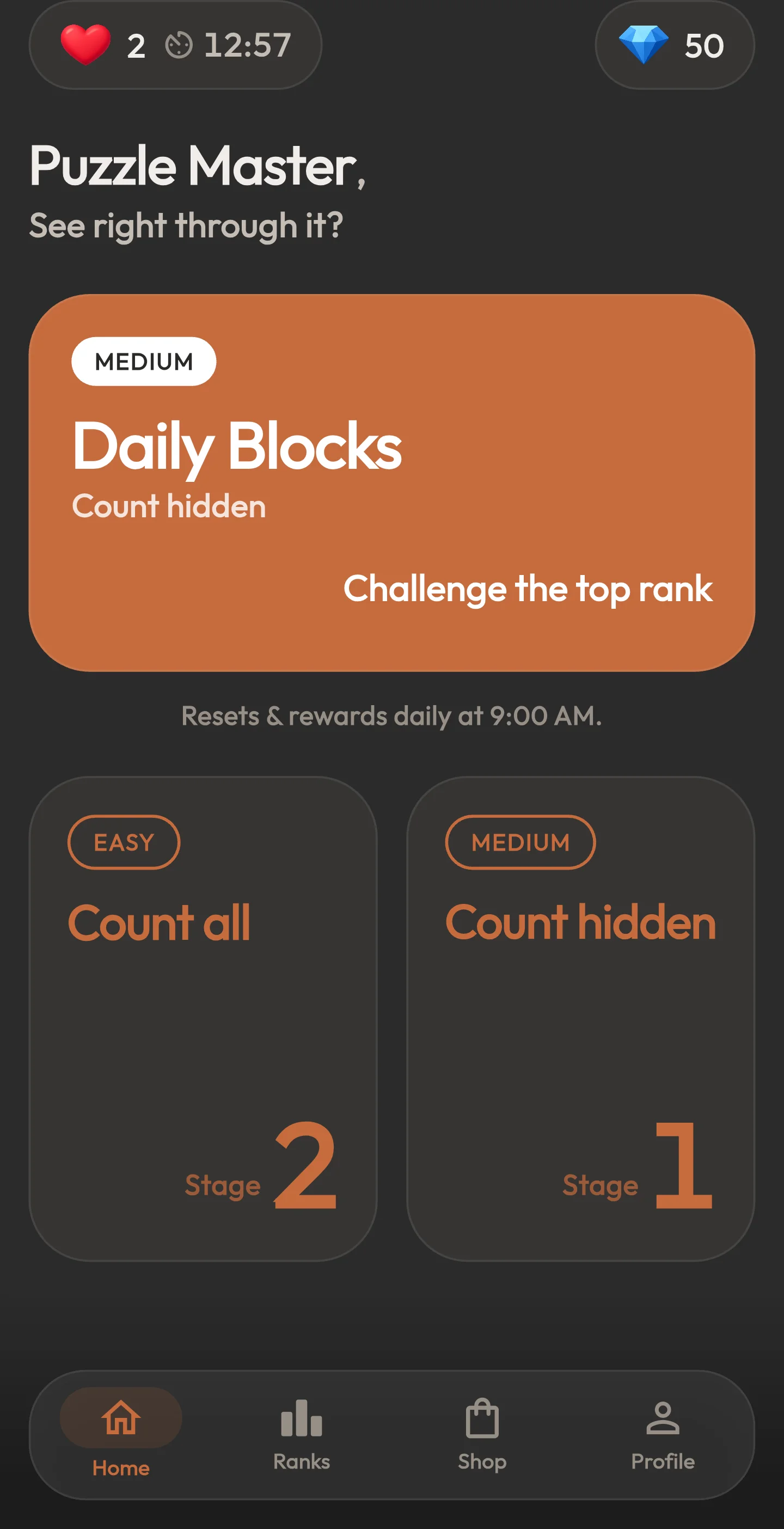Open the Count hidden medium Stage 1 card

580,1019
